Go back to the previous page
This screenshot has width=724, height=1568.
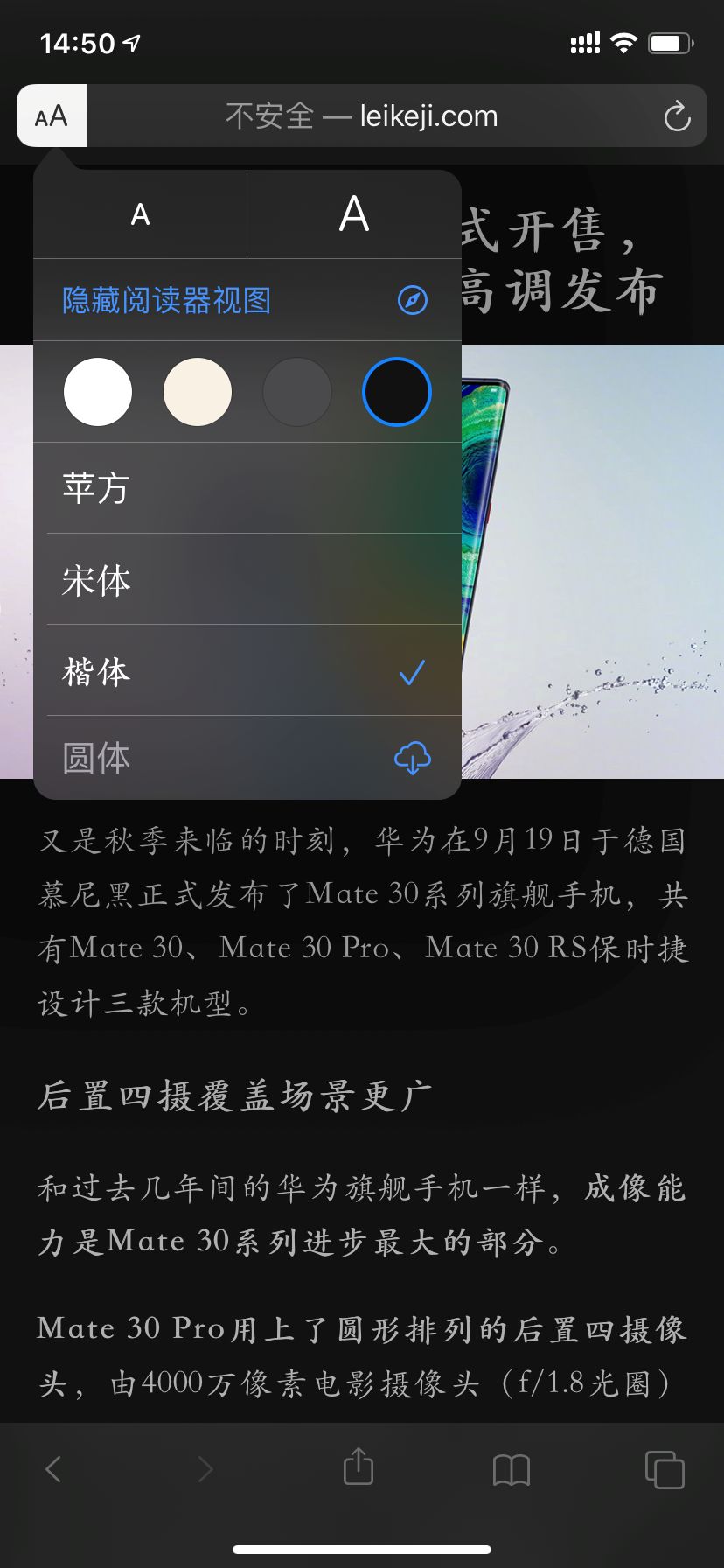(x=53, y=1468)
